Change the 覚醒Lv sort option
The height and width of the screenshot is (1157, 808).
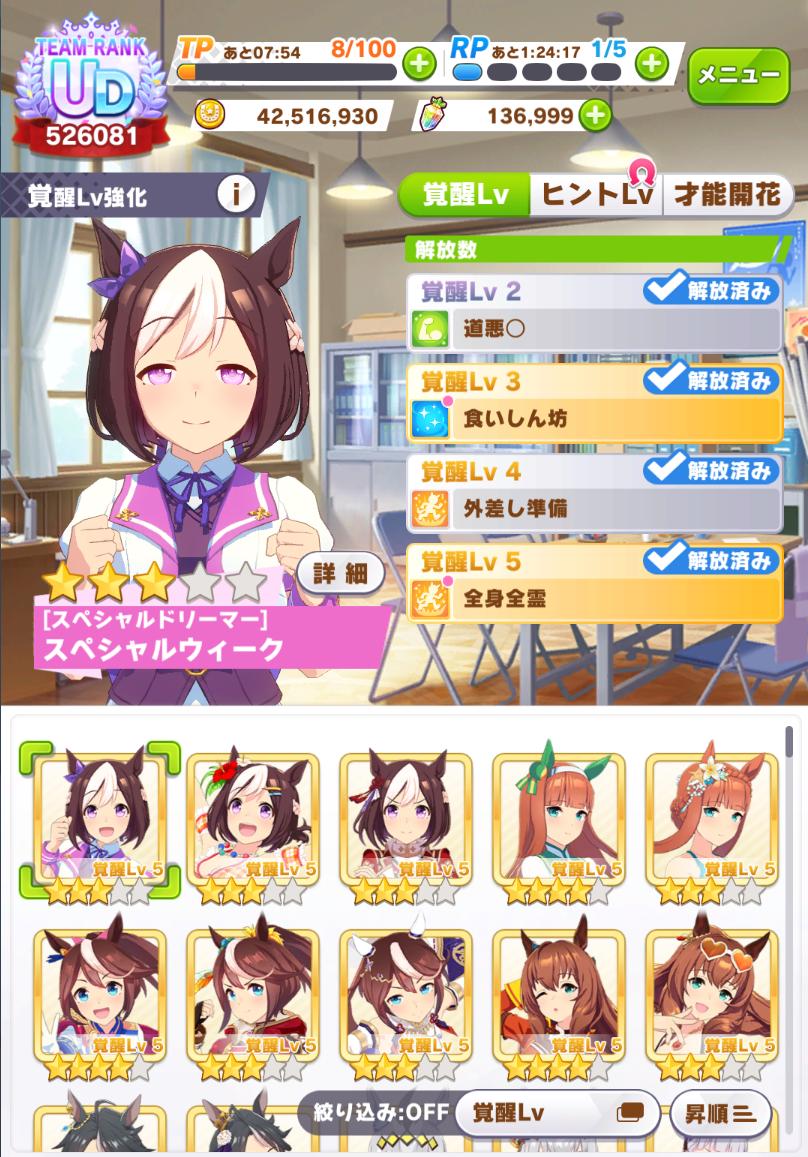pos(556,1112)
